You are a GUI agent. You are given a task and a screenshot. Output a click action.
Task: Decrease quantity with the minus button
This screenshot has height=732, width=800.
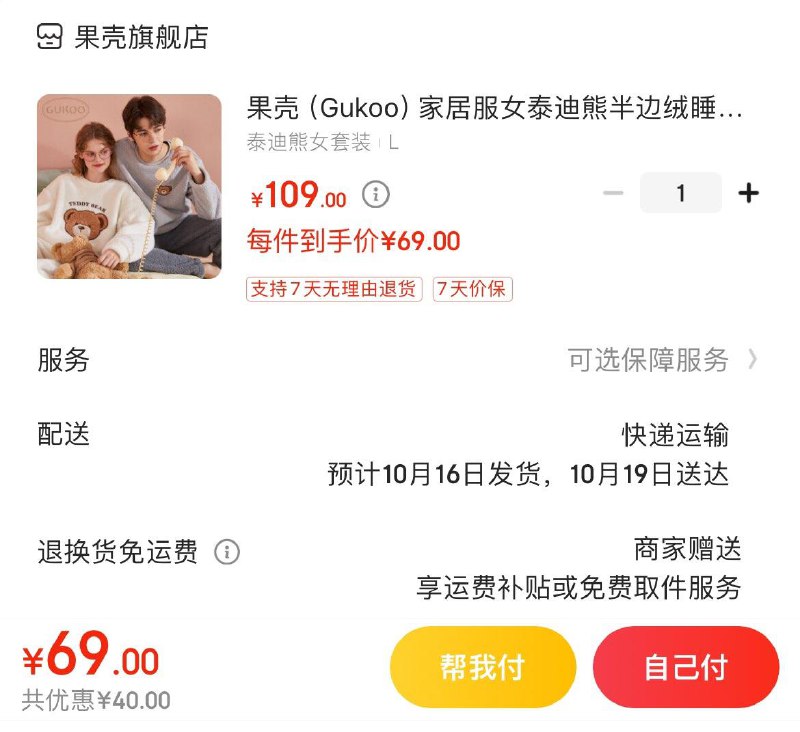(613, 193)
